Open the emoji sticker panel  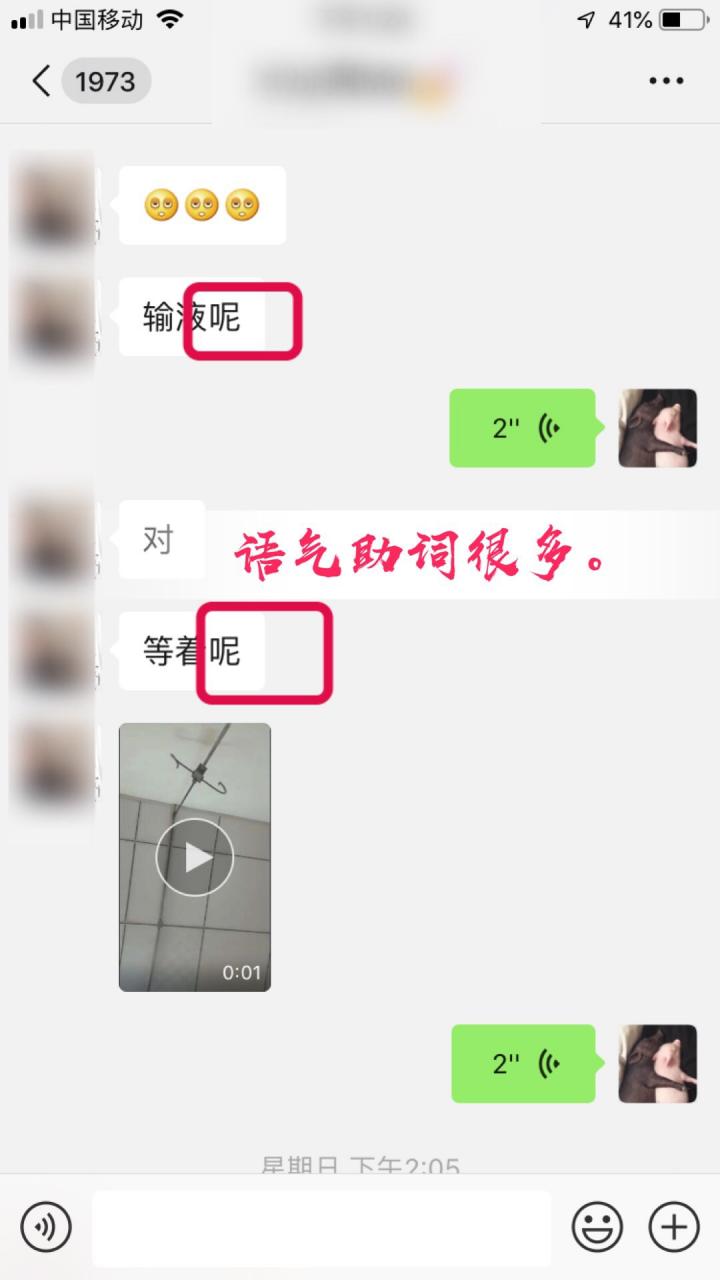[597, 1226]
